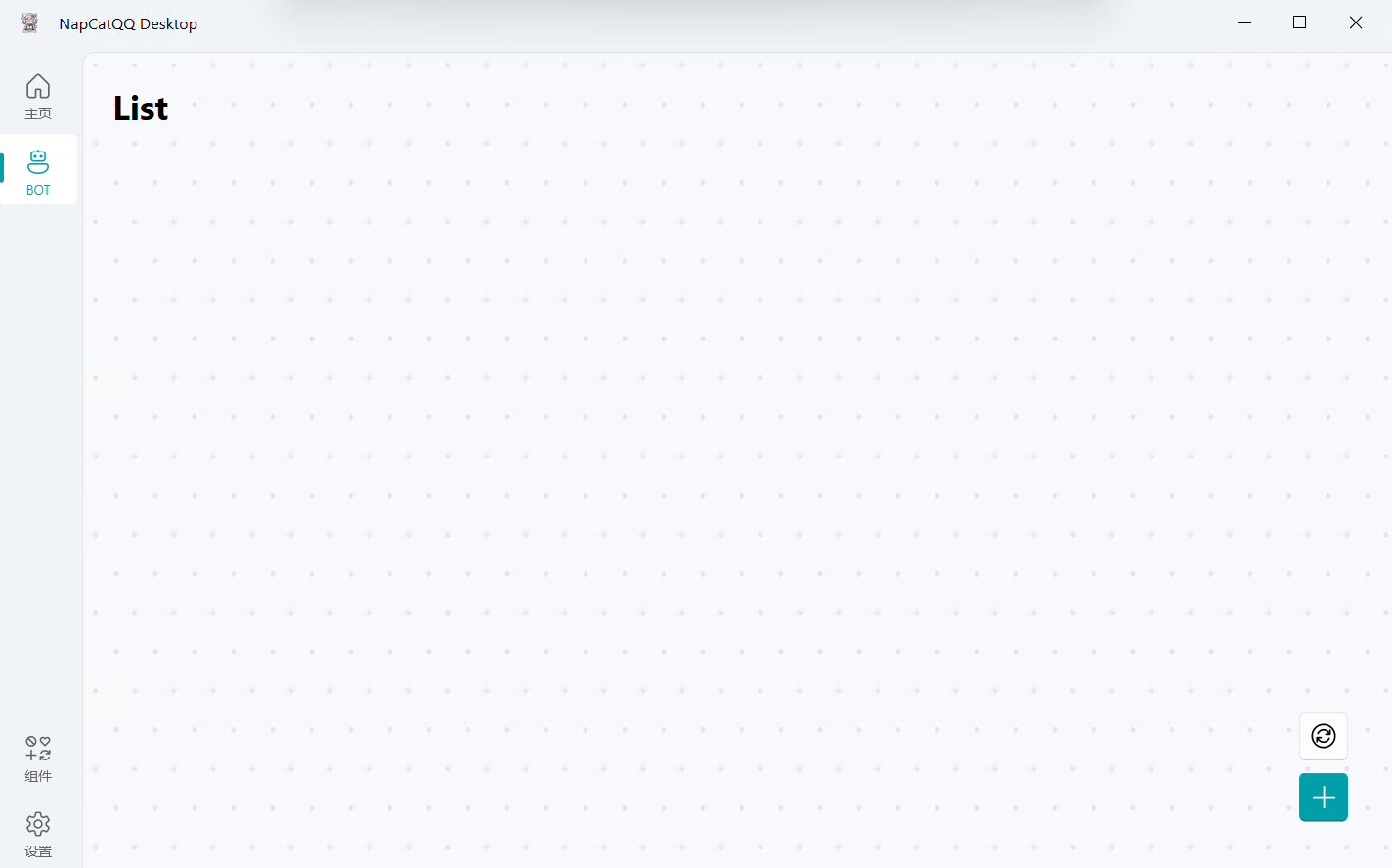Add a new bot with plus button

(x=1323, y=798)
